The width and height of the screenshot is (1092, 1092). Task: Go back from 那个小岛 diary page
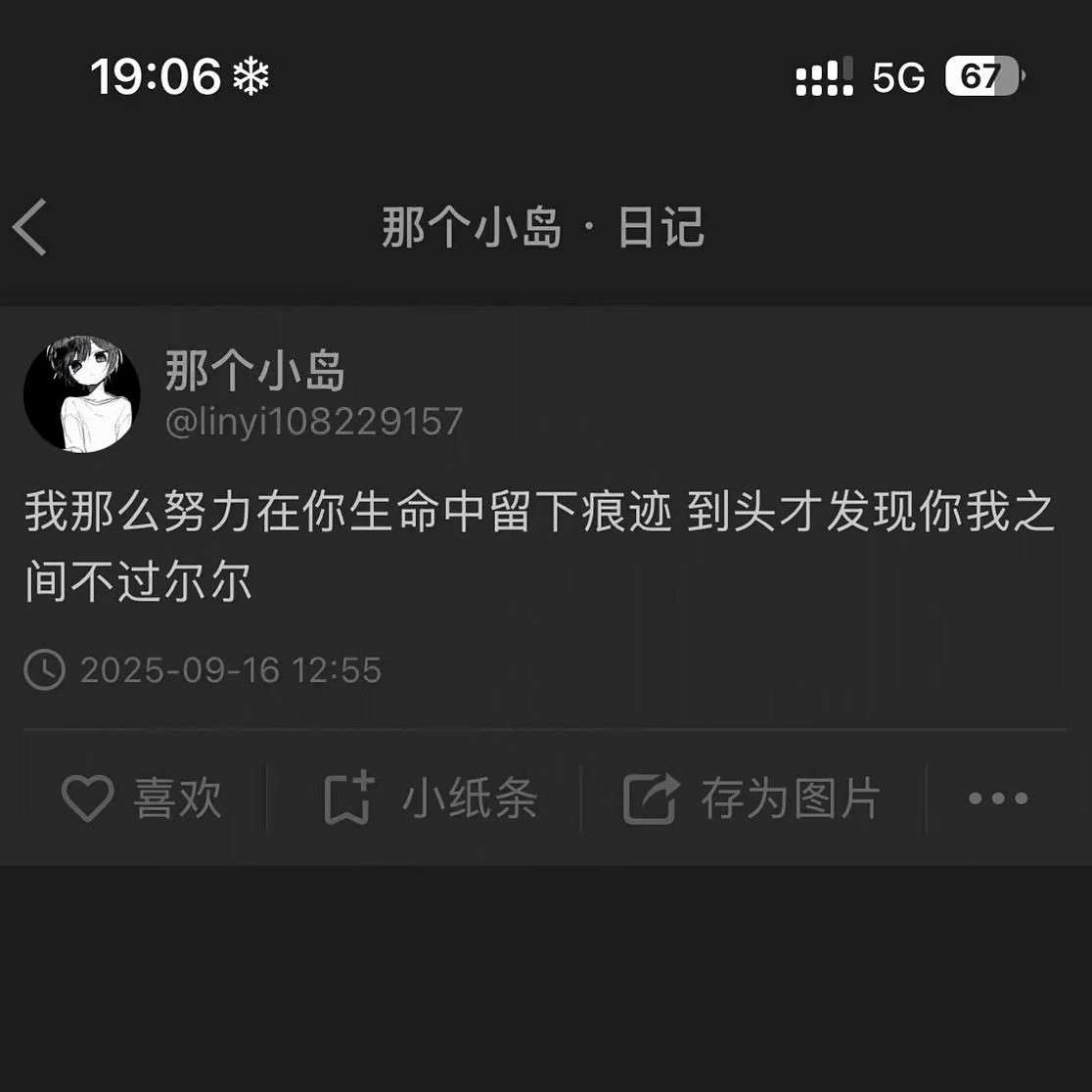pos(30,227)
